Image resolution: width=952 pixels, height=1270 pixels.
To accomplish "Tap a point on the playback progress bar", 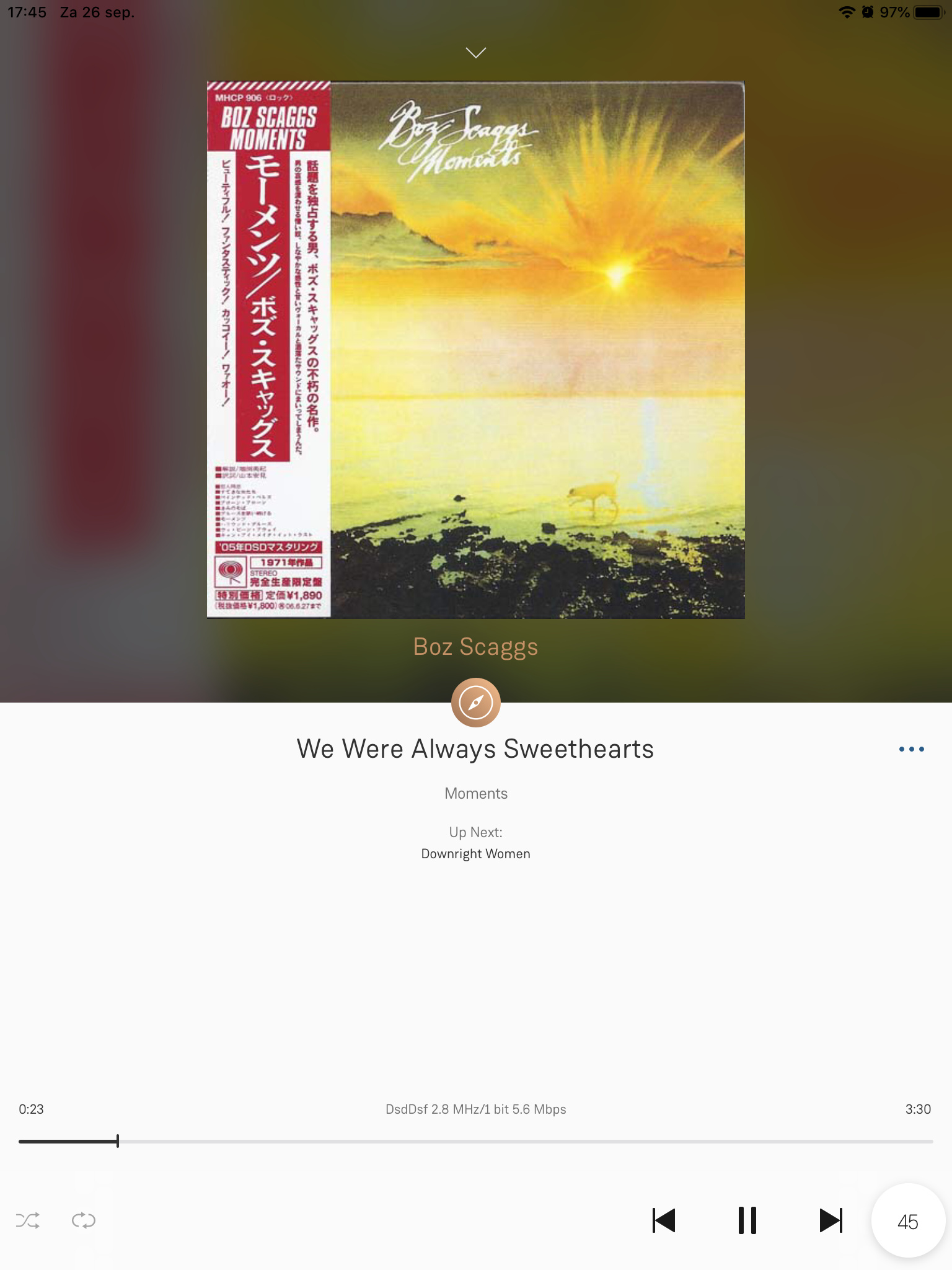I will coord(475,1141).
